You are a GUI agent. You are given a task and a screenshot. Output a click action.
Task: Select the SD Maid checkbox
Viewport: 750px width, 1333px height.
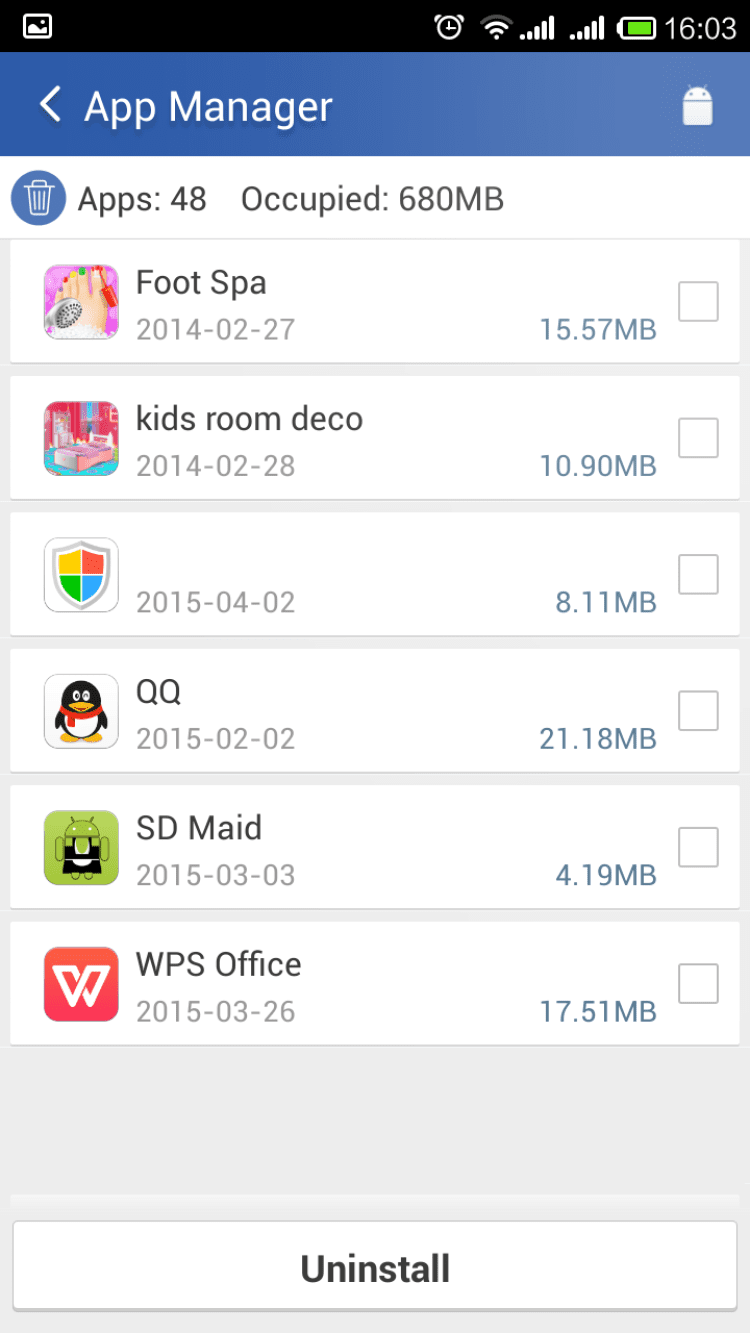tap(698, 847)
